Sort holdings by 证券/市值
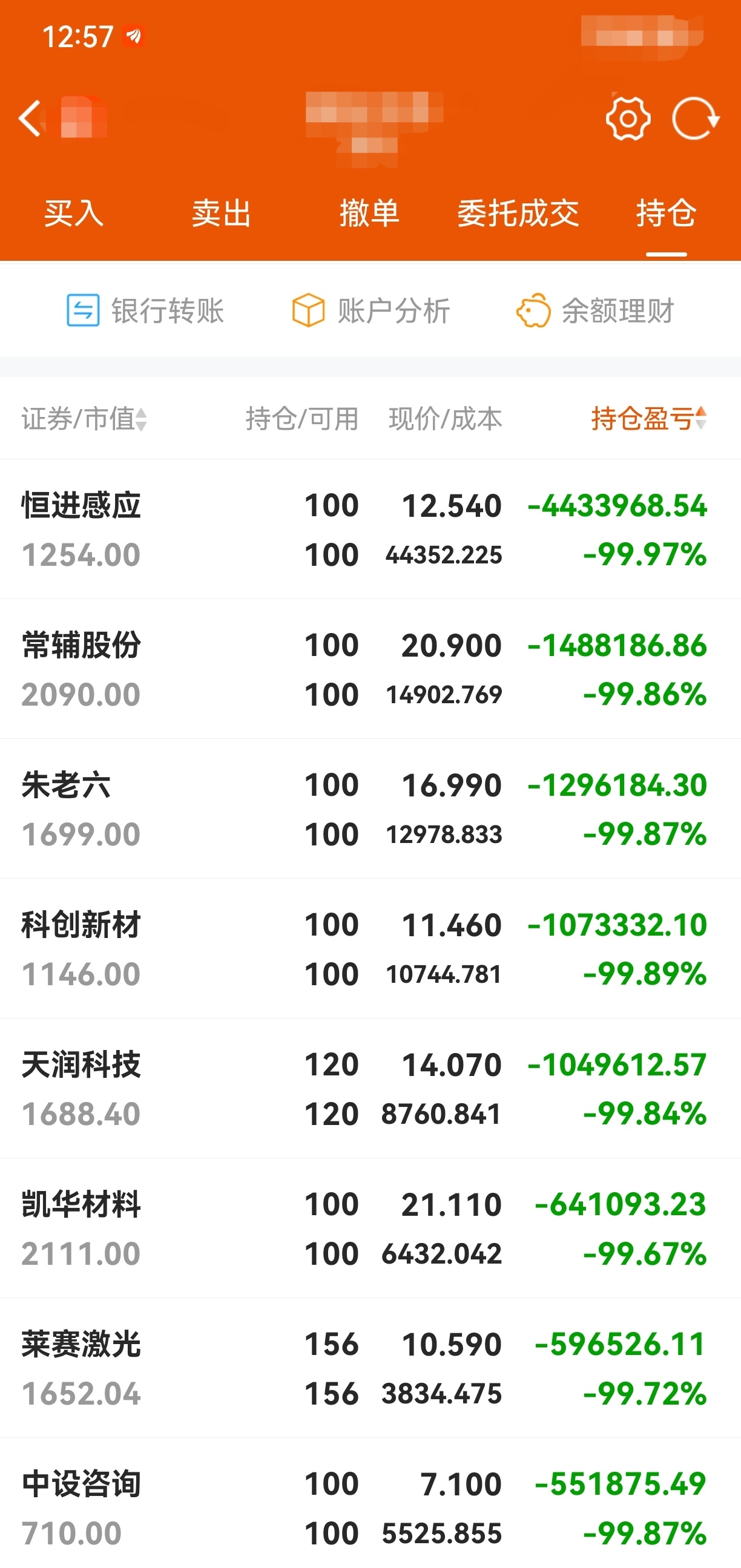741x1568 pixels. point(84,419)
